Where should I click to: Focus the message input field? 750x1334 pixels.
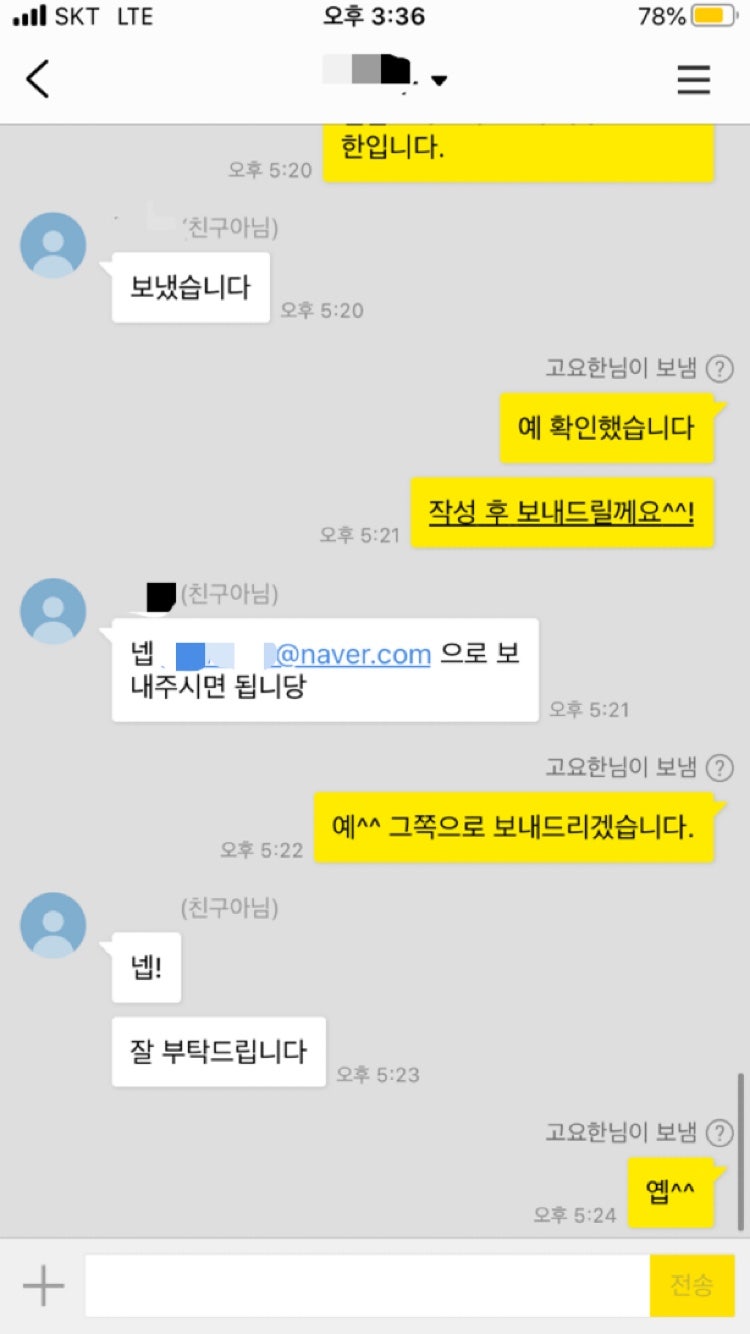[367, 1286]
